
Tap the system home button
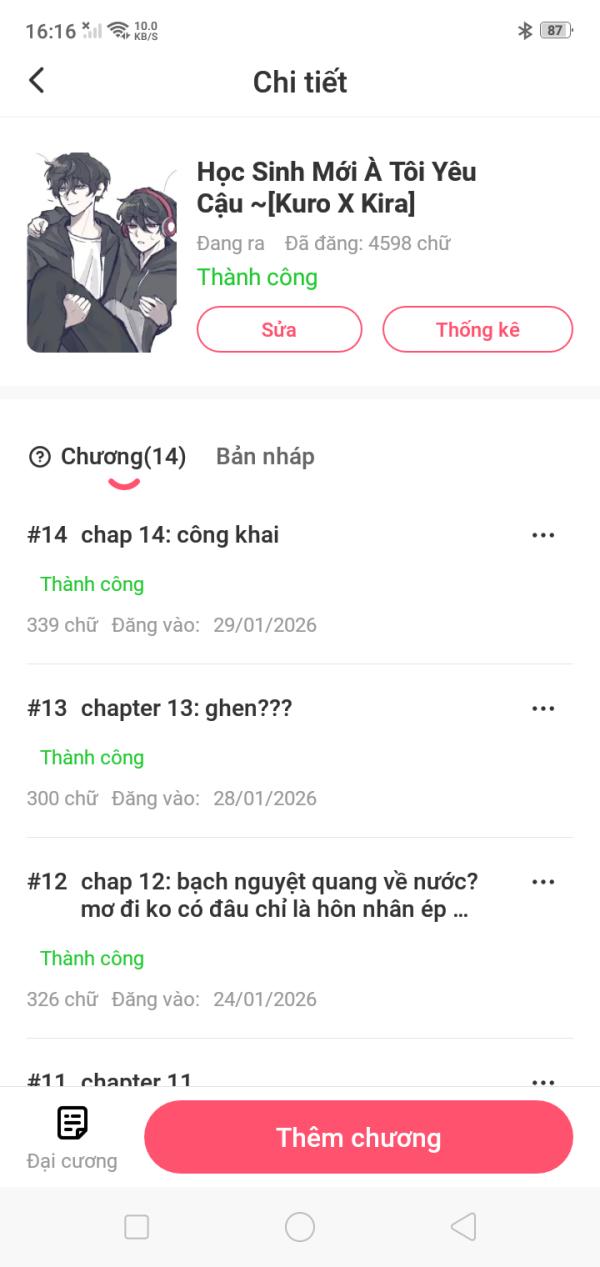click(300, 1227)
